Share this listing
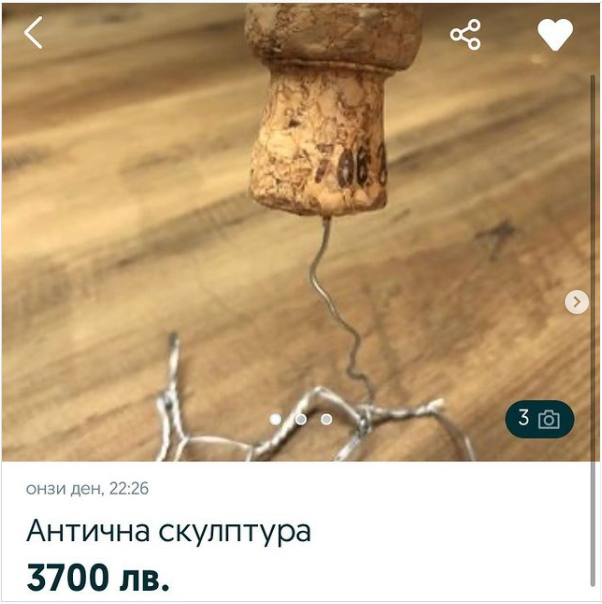 pyautogui.click(x=465, y=34)
